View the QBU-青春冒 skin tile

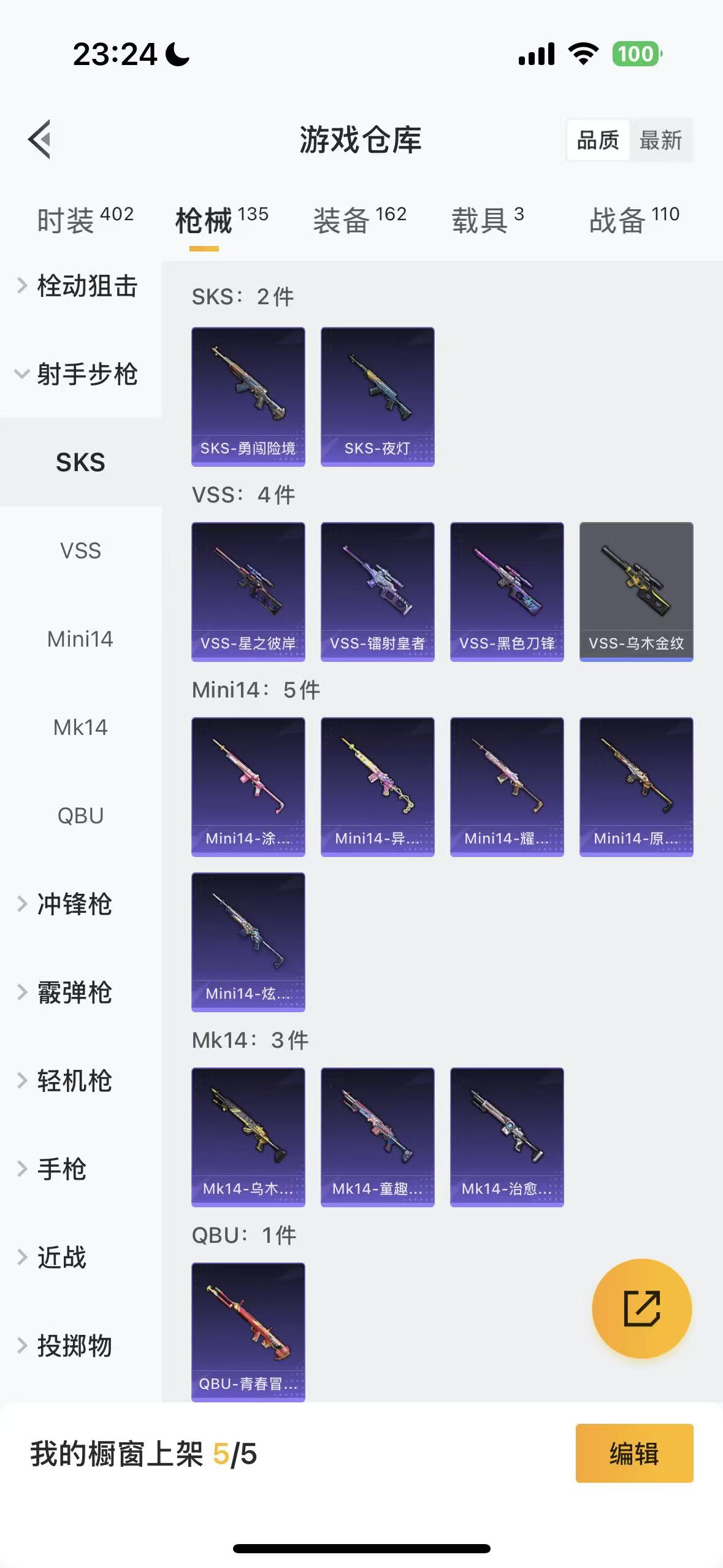[248, 1332]
